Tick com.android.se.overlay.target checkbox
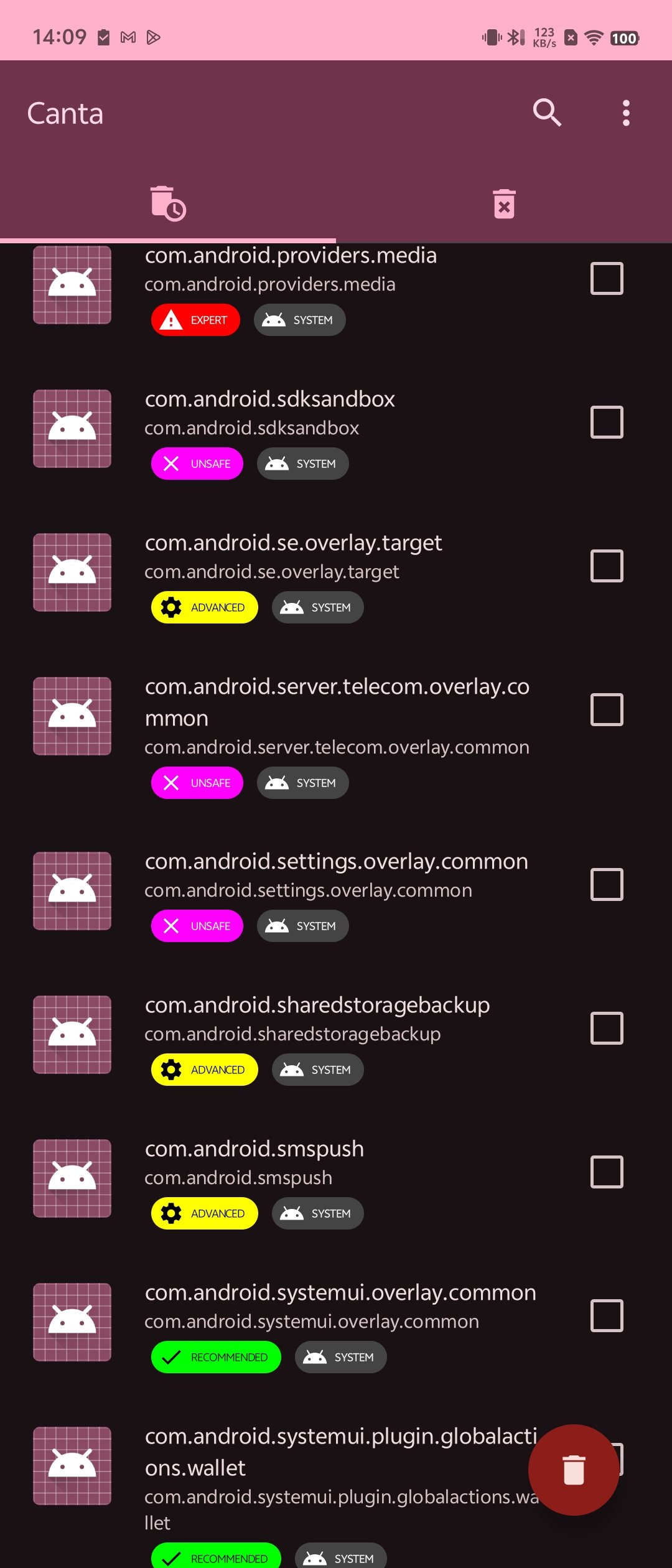The image size is (672, 1568). pyautogui.click(x=607, y=566)
